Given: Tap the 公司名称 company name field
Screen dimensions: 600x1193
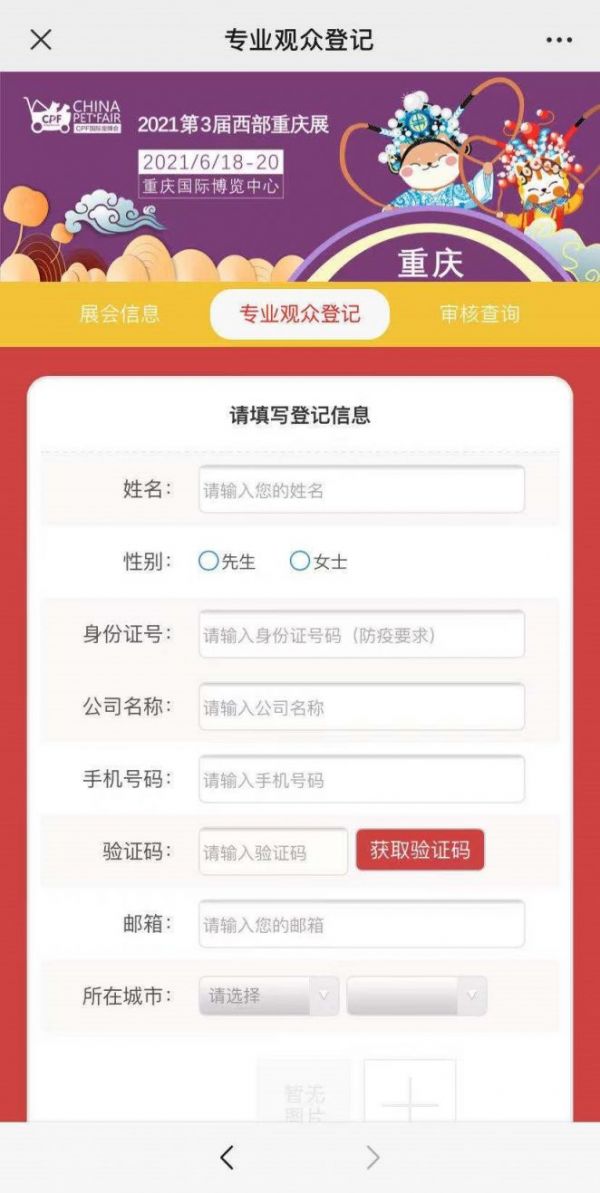Looking at the screenshot, I should coord(361,707).
